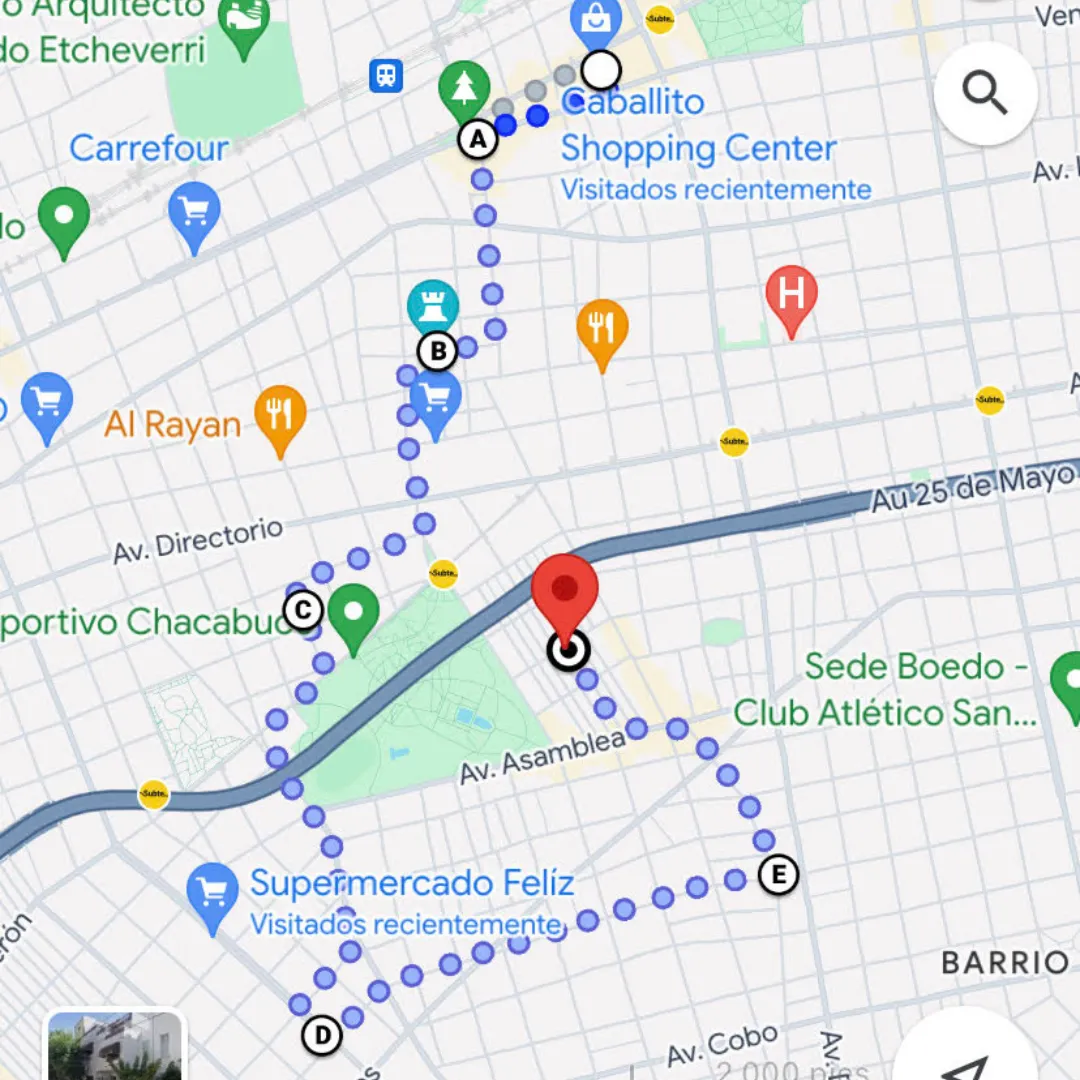The height and width of the screenshot is (1080, 1080).
Task: Tap the teal castle landmark pin
Action: coord(433,307)
